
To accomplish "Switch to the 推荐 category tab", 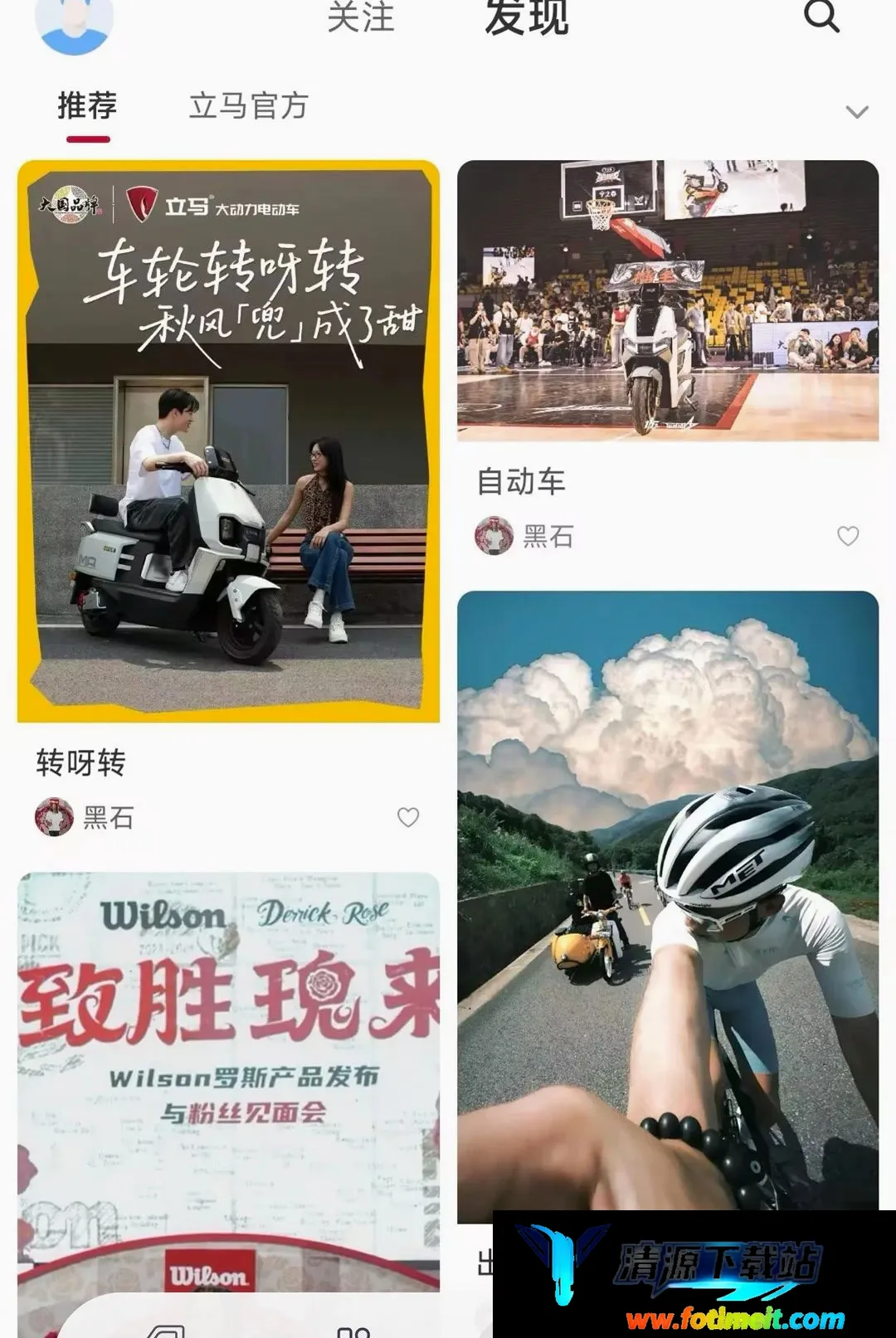I will point(87,106).
